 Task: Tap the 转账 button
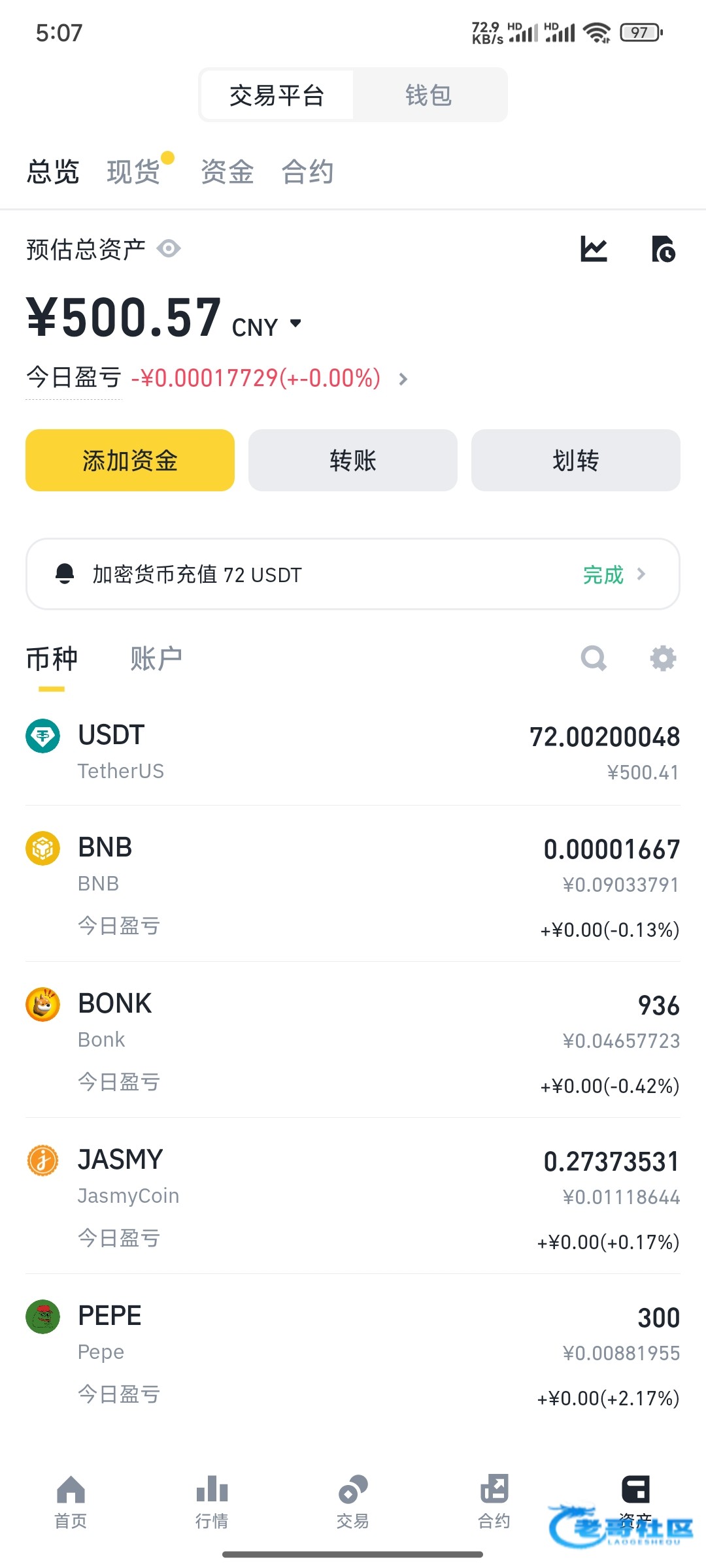[352, 460]
